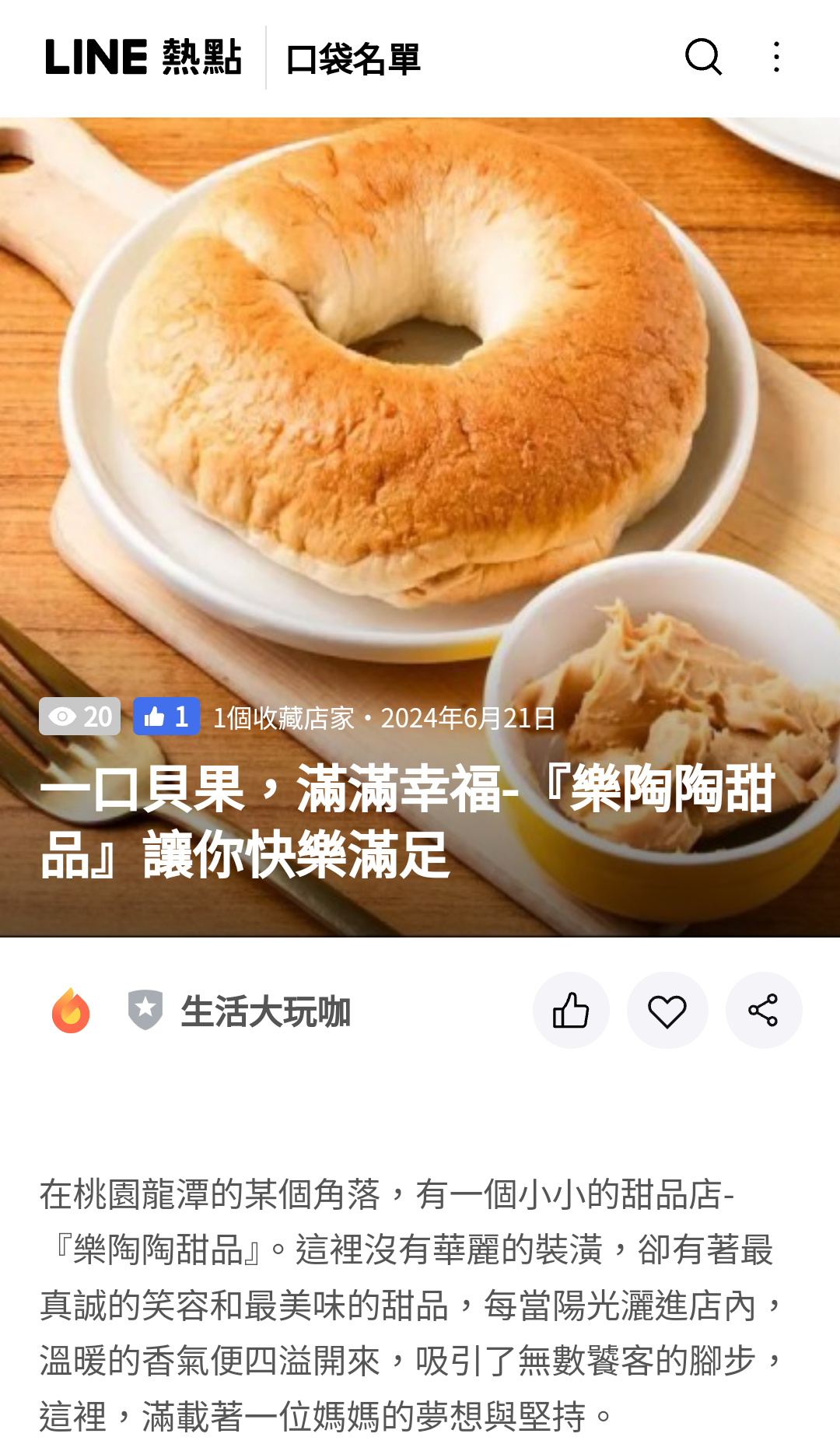Open the search magnifier icon
Viewport: 840px width, 1451px height.
coord(703,57)
